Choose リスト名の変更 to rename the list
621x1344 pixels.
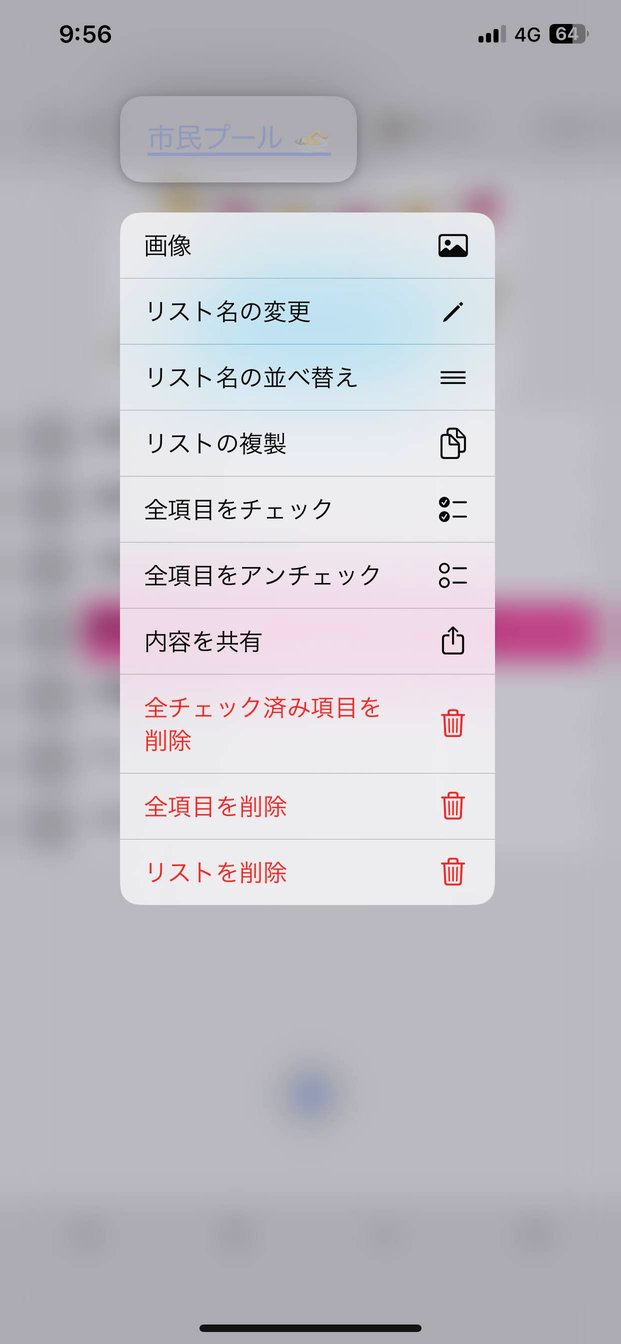click(307, 311)
